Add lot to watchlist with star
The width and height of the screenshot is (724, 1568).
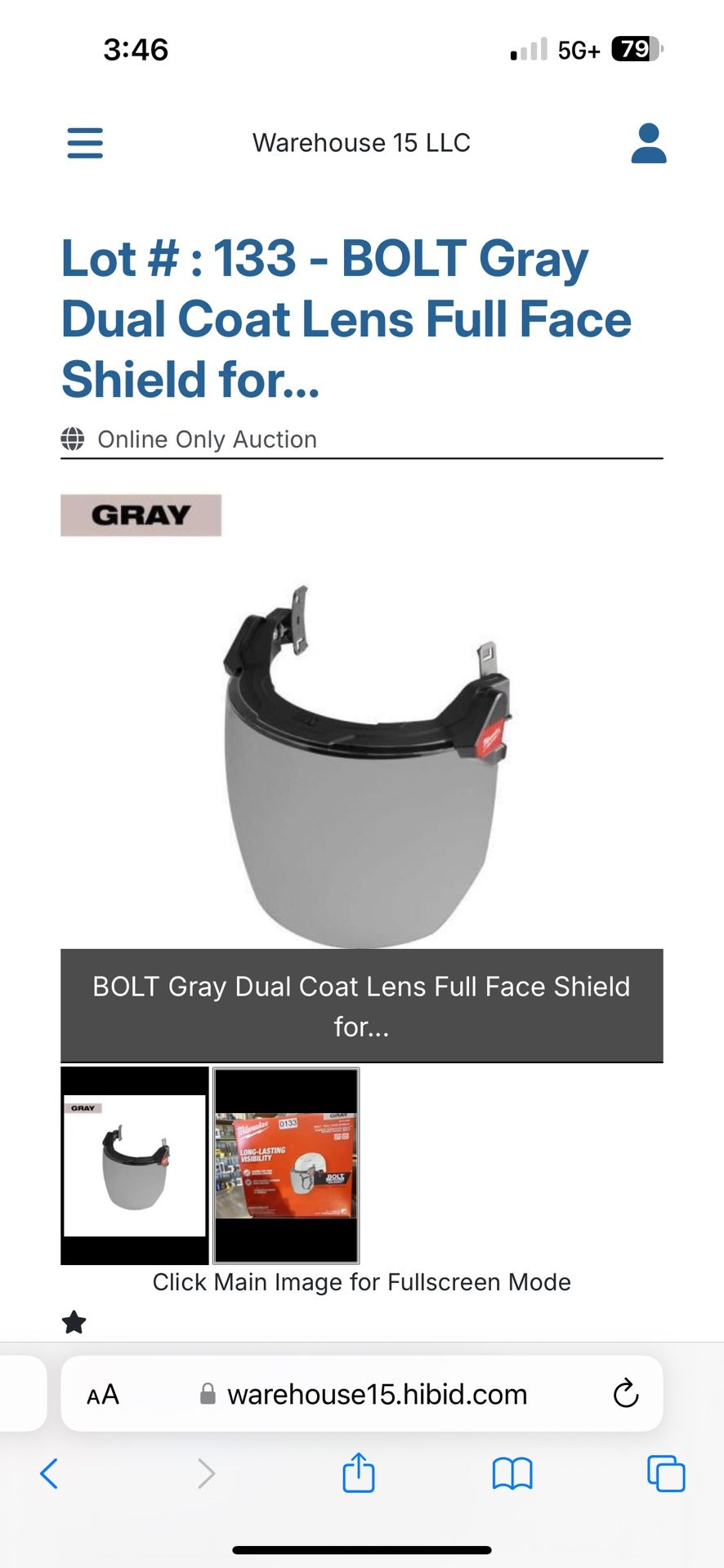point(74,1321)
